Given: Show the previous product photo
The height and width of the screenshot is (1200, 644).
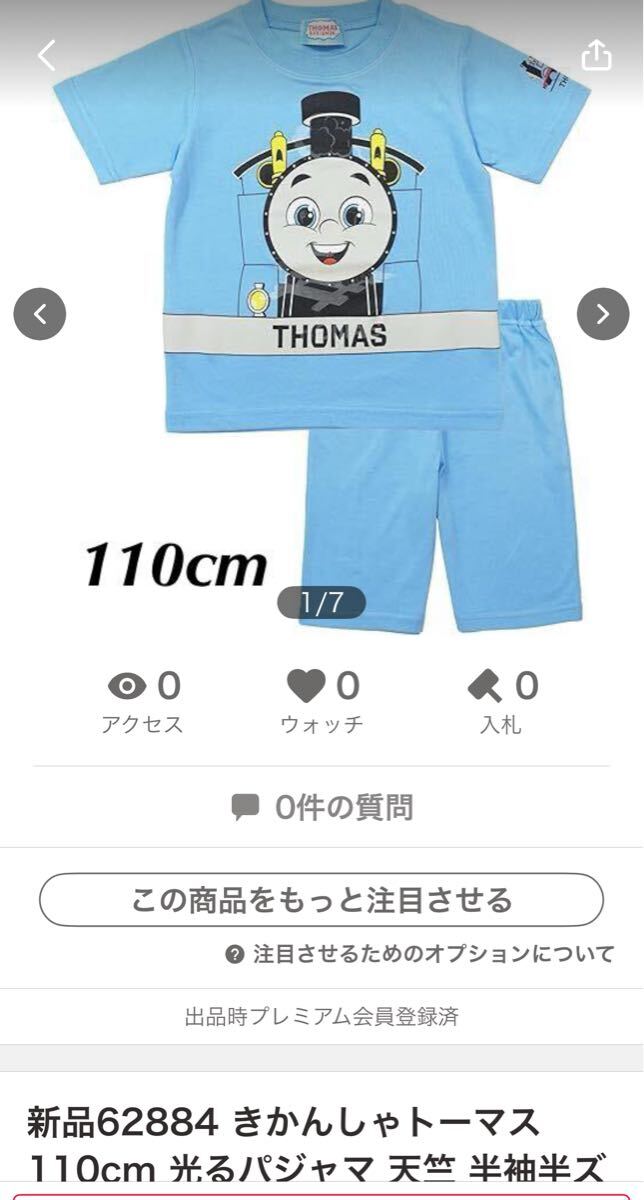Looking at the screenshot, I should (40, 314).
